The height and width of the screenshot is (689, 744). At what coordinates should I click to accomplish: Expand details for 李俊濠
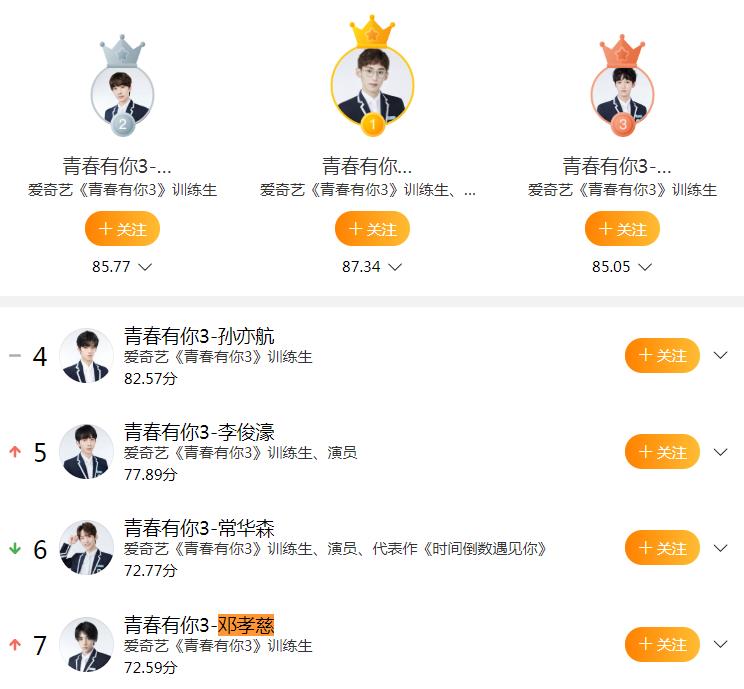tap(721, 452)
